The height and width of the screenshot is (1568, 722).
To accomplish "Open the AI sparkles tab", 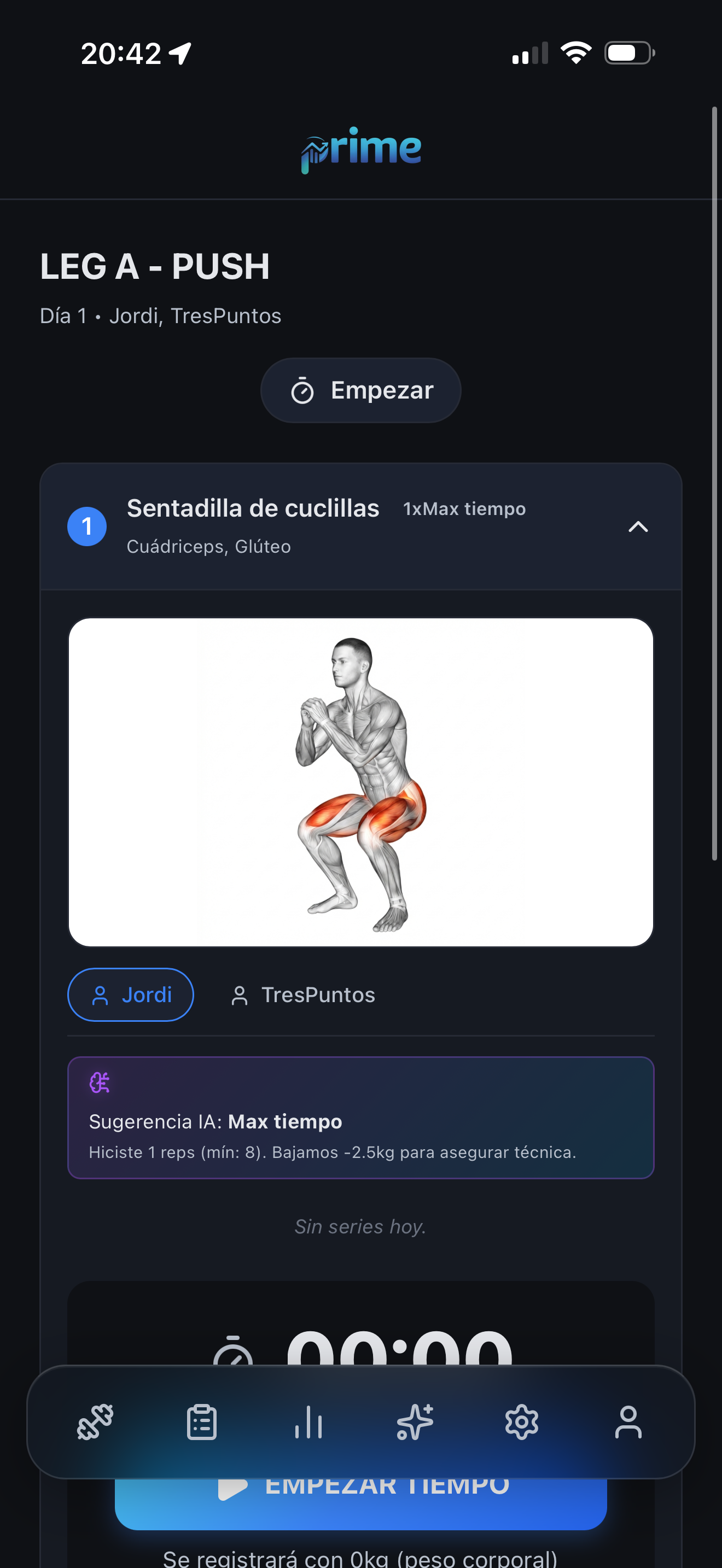I will click(415, 1422).
